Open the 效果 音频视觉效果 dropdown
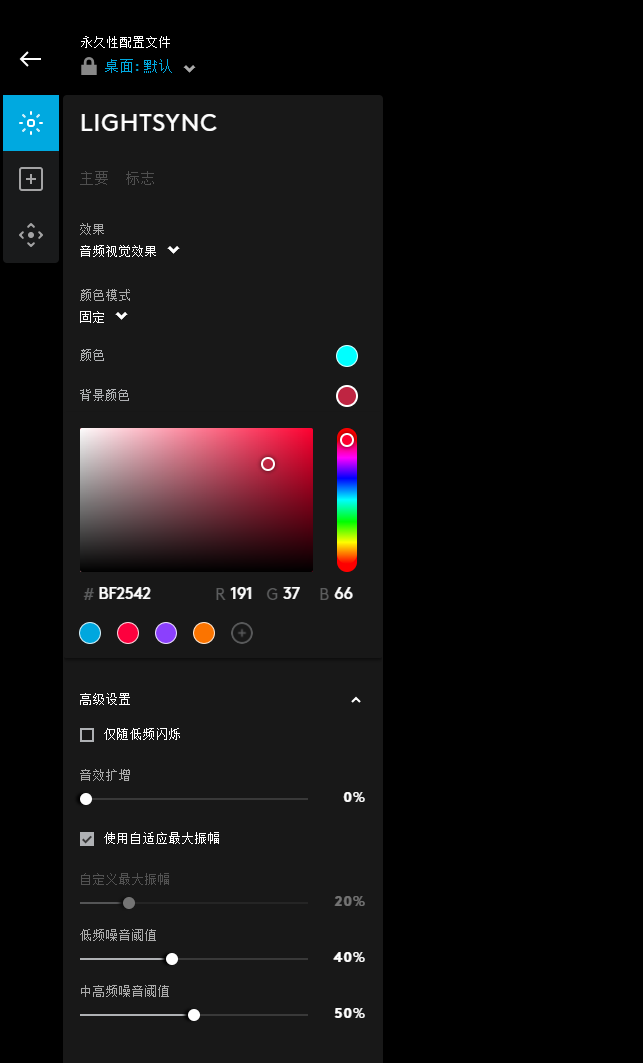This screenshot has width=643, height=1063. click(129, 251)
